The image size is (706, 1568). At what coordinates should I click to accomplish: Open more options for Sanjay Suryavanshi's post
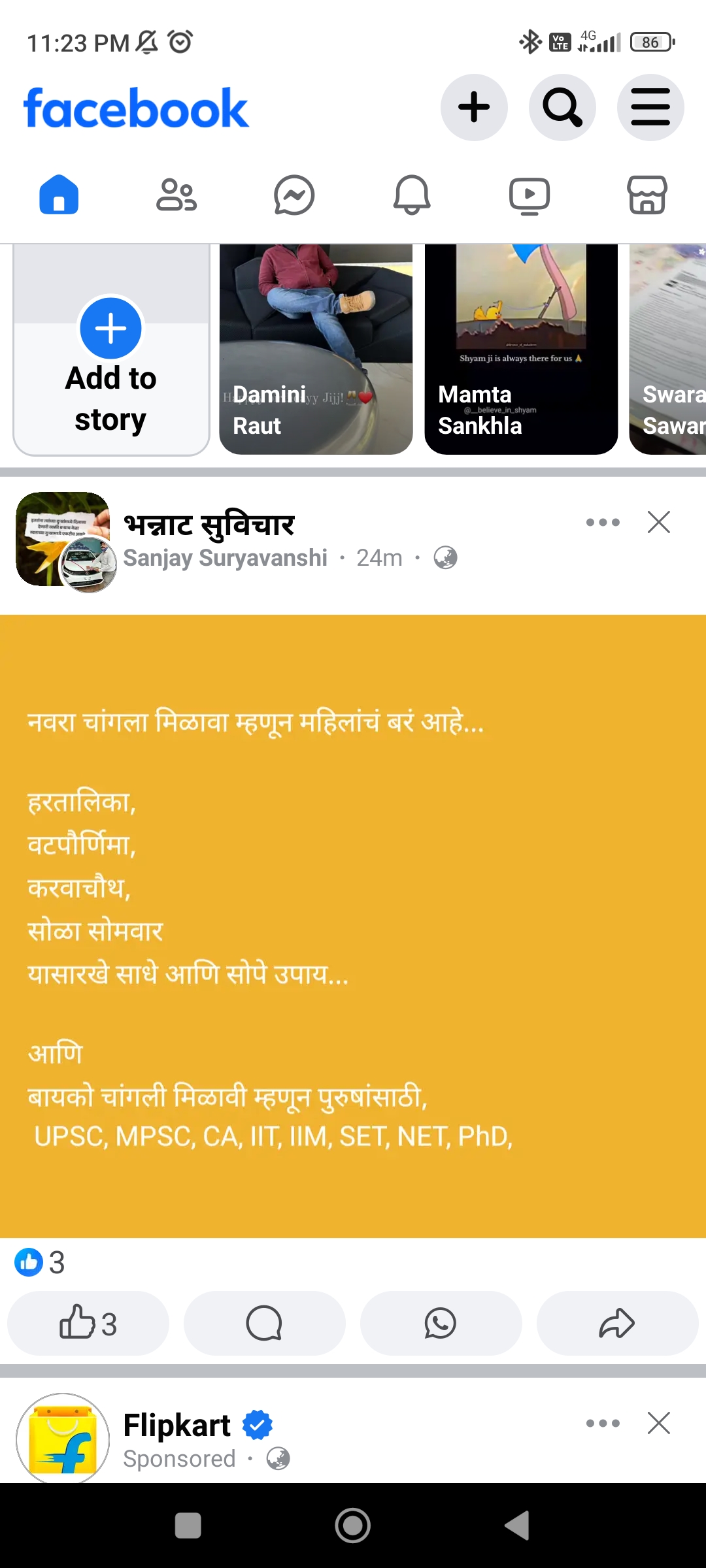(x=603, y=522)
